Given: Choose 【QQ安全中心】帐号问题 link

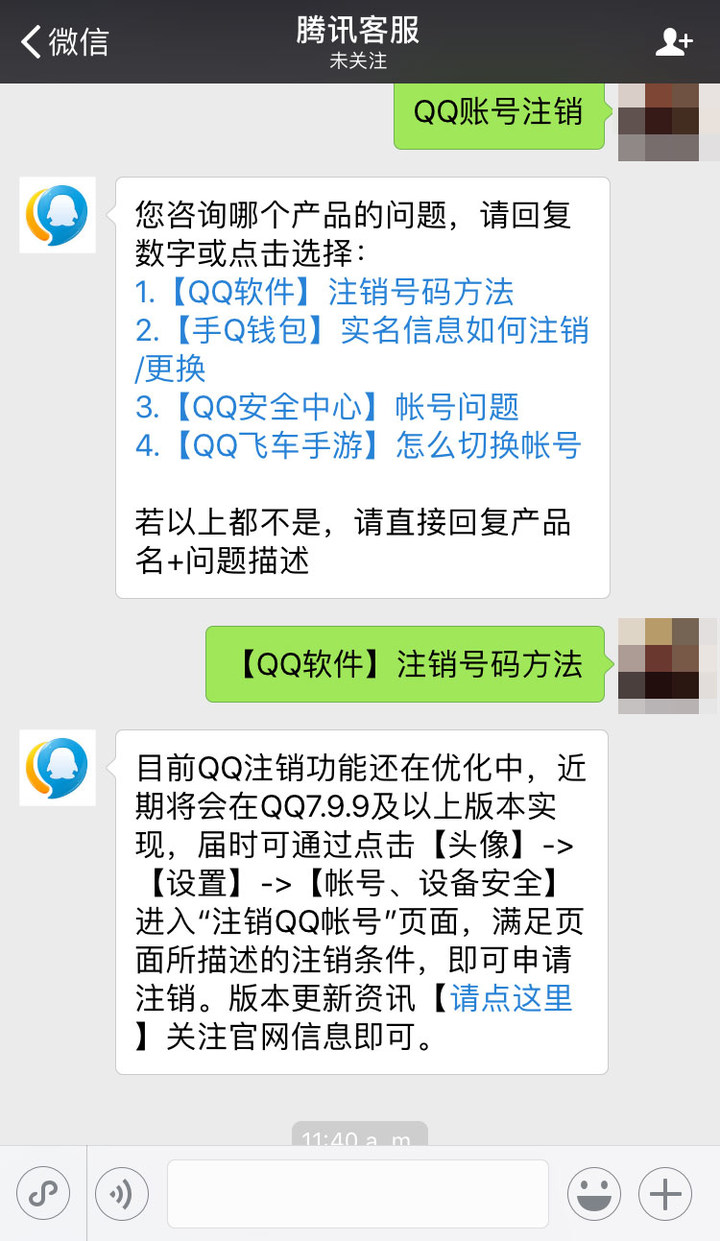Looking at the screenshot, I should (327, 407).
